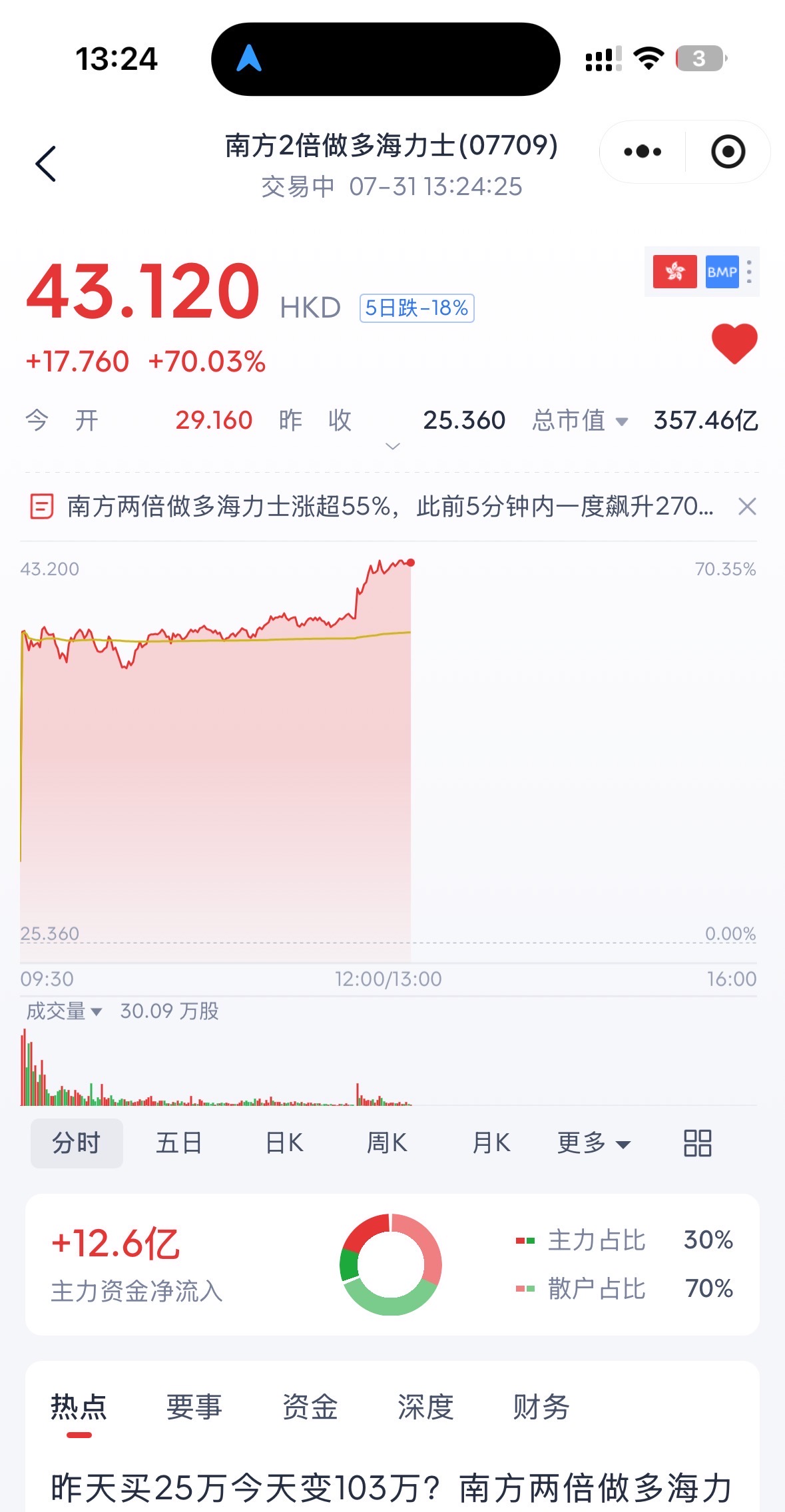Open the mini-program three-dot menu
Viewport: 785px width, 1512px height.
click(x=643, y=152)
